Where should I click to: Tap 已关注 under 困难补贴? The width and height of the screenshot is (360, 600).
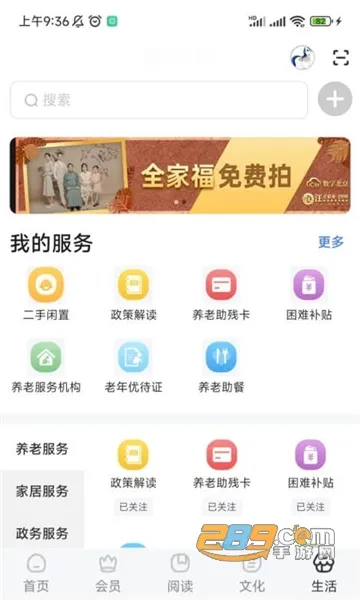[310, 507]
